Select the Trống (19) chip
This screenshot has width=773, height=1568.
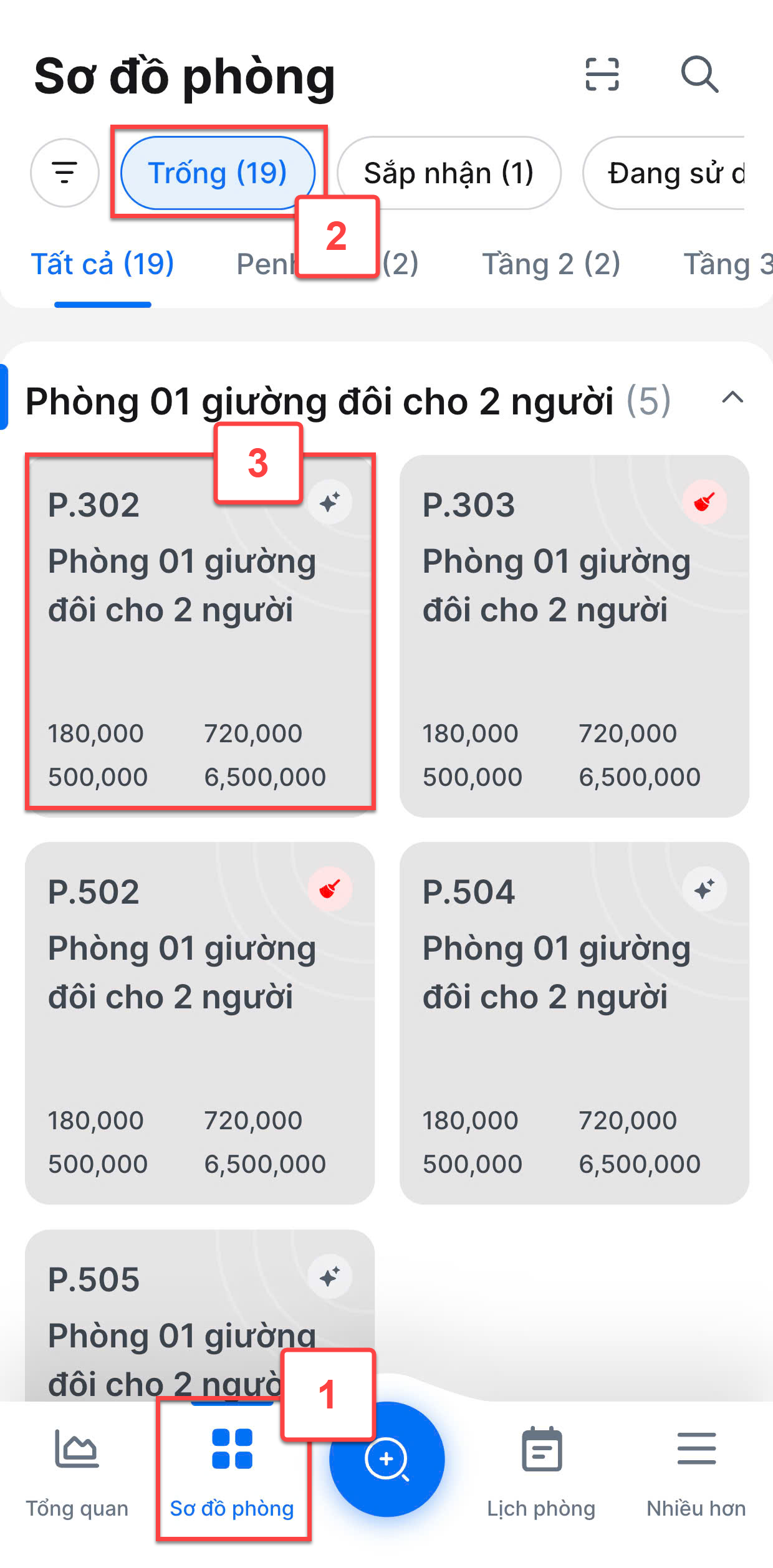218,173
